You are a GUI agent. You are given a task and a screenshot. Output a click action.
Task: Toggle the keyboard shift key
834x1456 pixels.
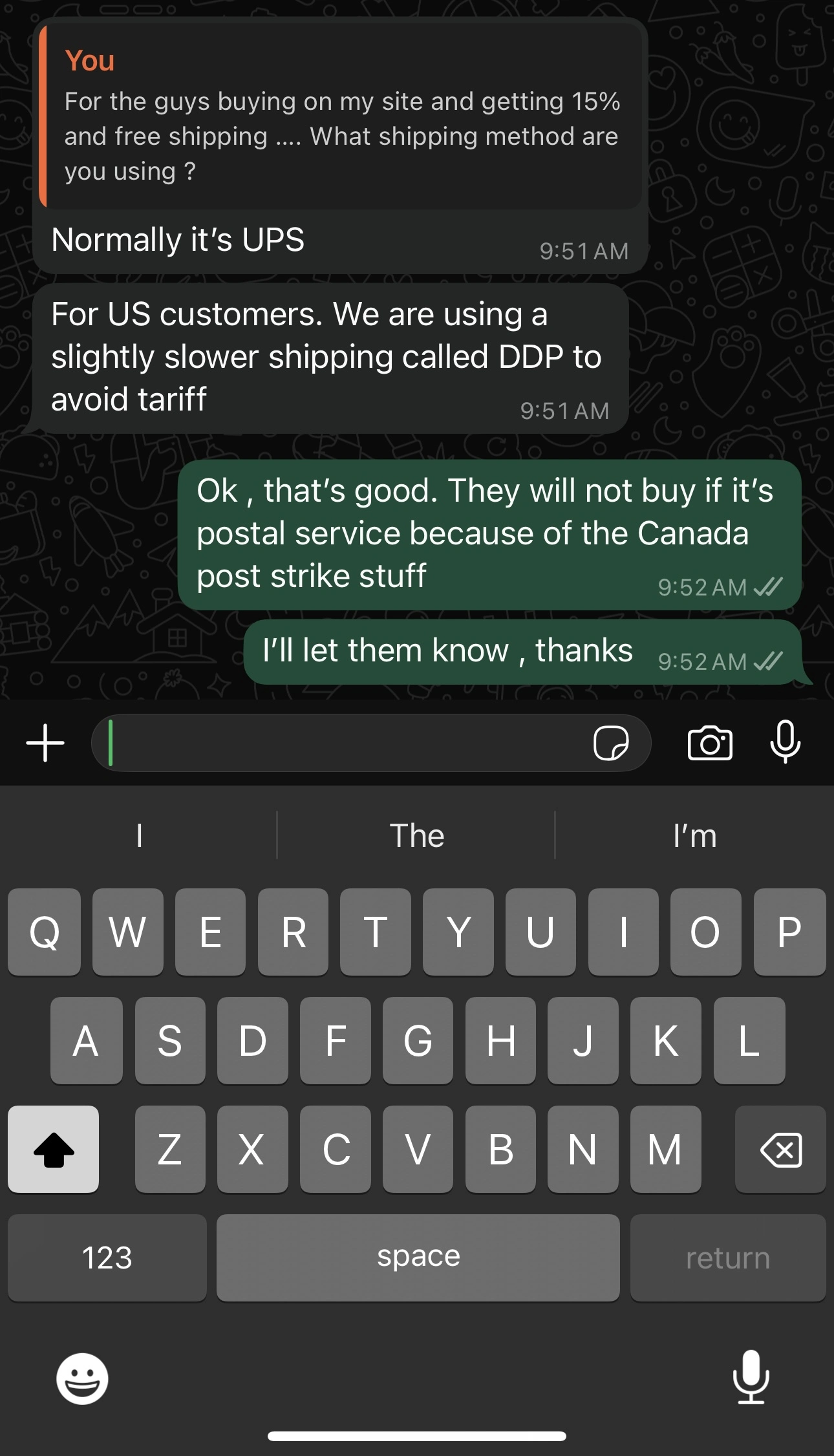pos(54,1149)
